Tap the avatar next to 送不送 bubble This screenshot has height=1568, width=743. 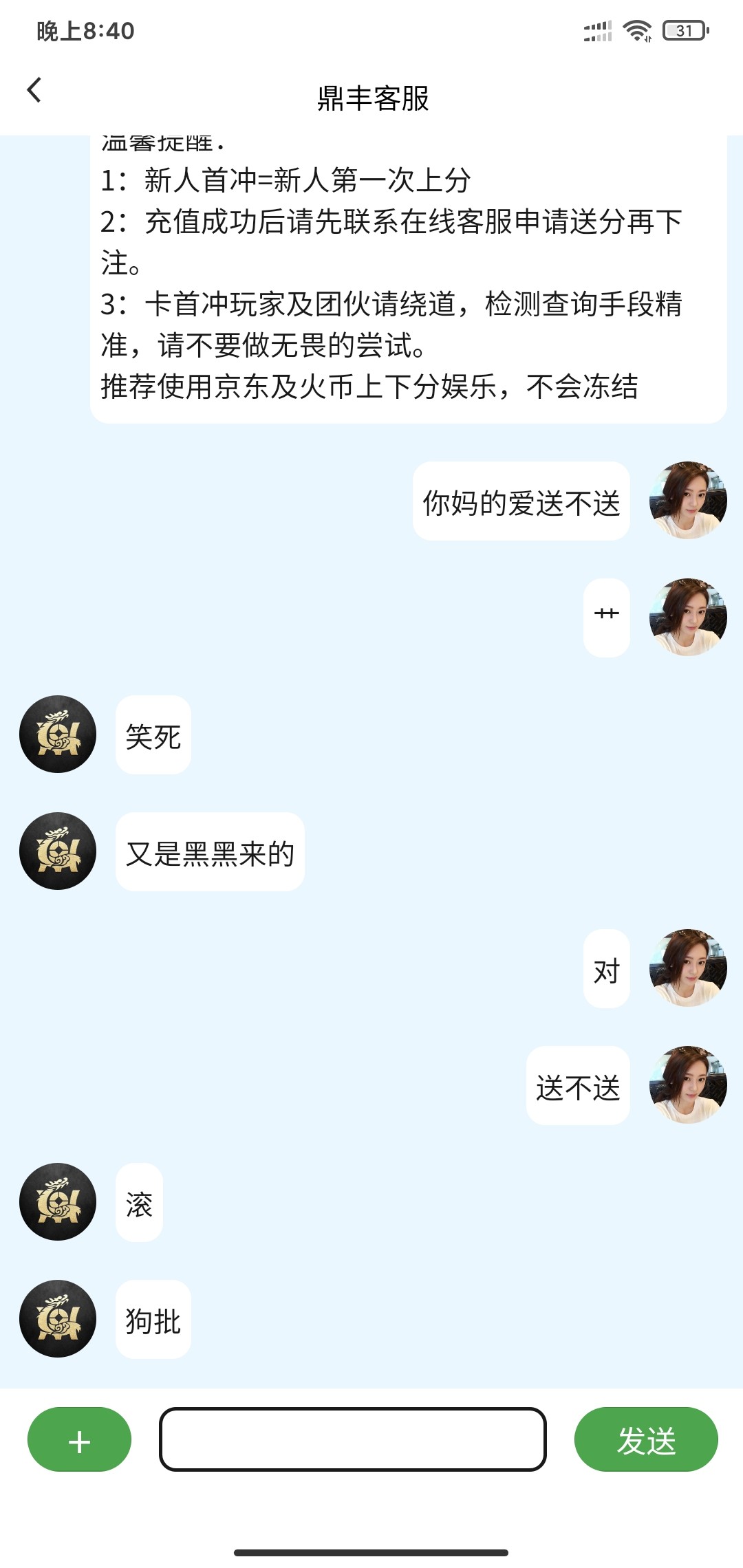click(687, 1083)
